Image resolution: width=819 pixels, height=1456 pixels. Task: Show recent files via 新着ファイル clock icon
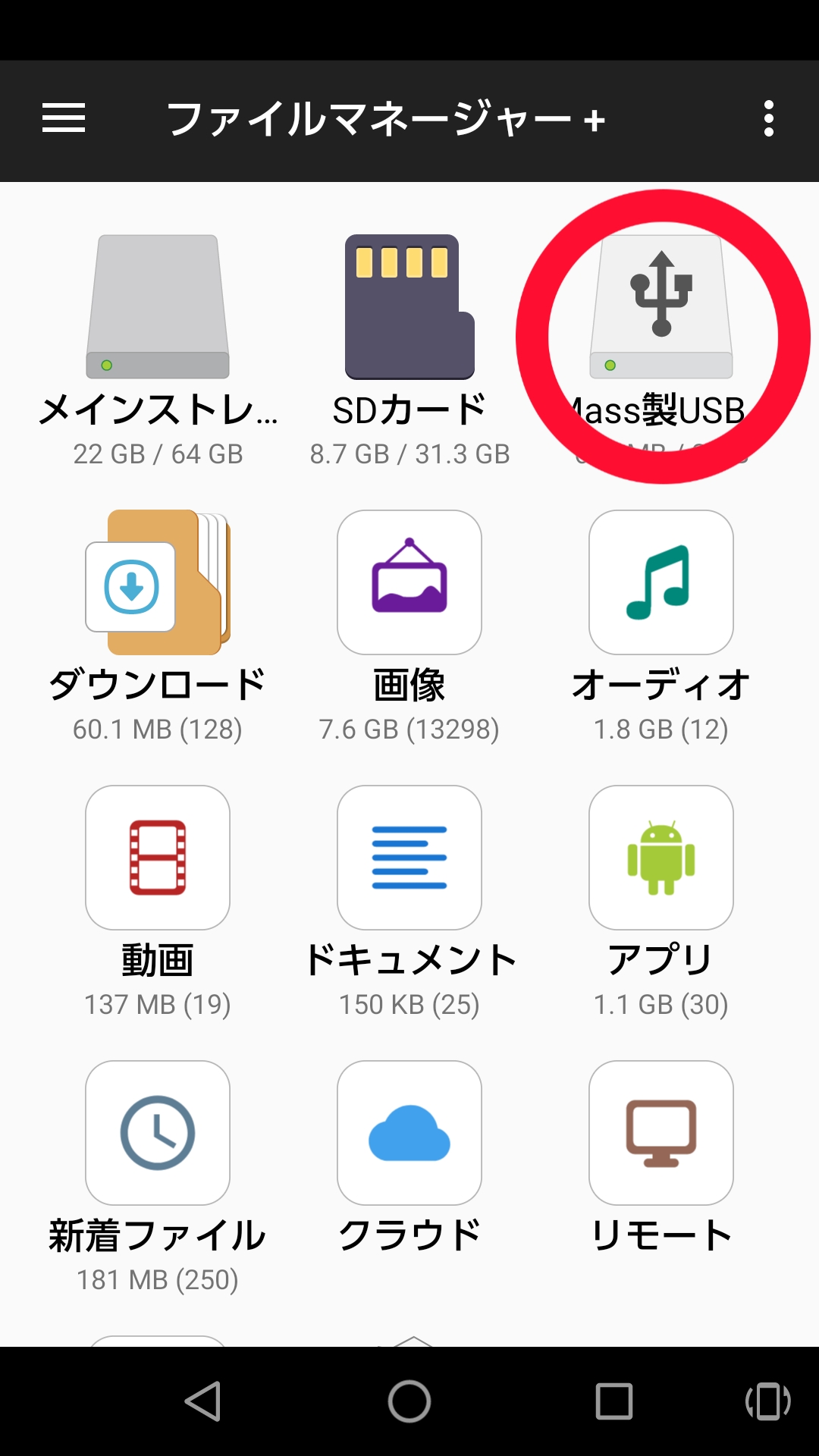pos(157,1133)
